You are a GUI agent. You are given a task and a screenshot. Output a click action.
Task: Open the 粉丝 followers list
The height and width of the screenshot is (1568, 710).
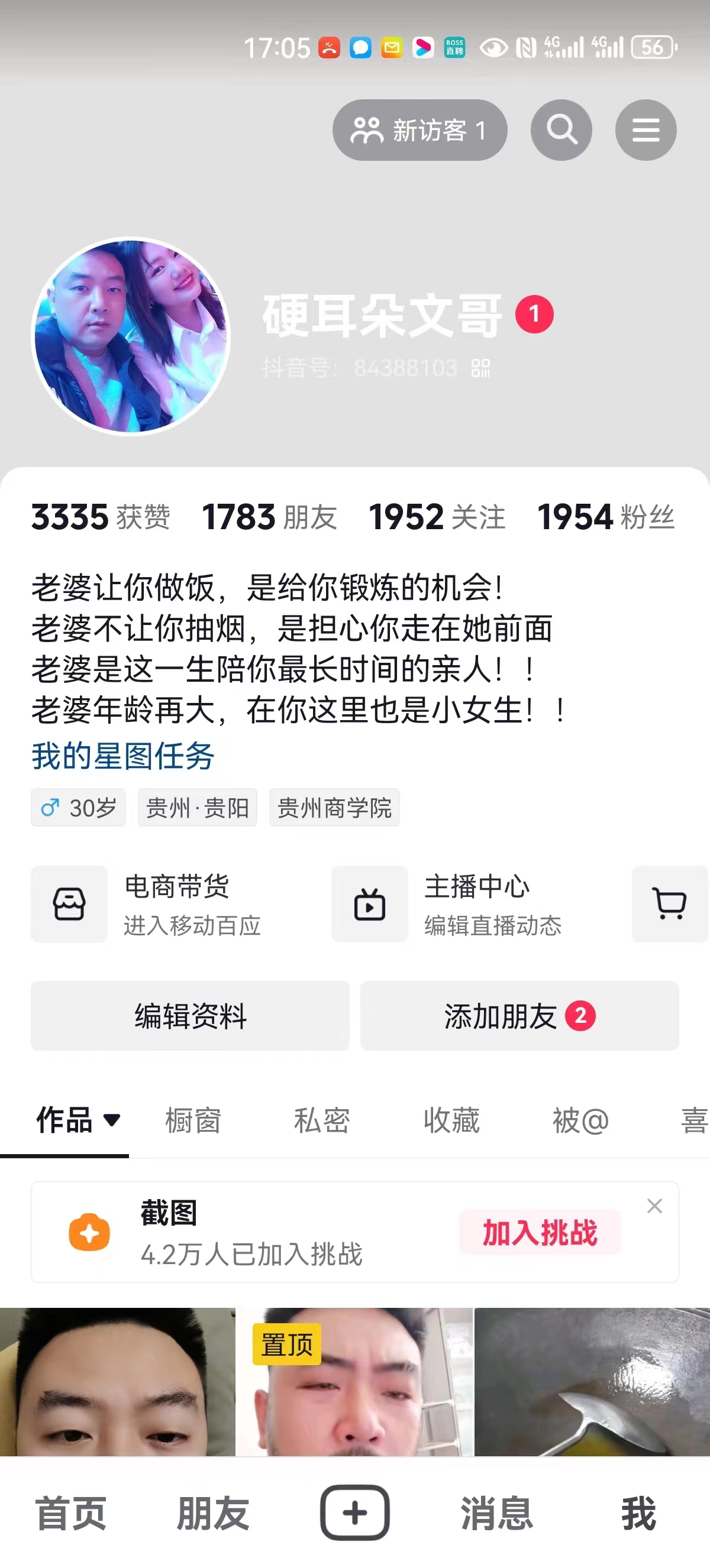pyautogui.click(x=606, y=517)
